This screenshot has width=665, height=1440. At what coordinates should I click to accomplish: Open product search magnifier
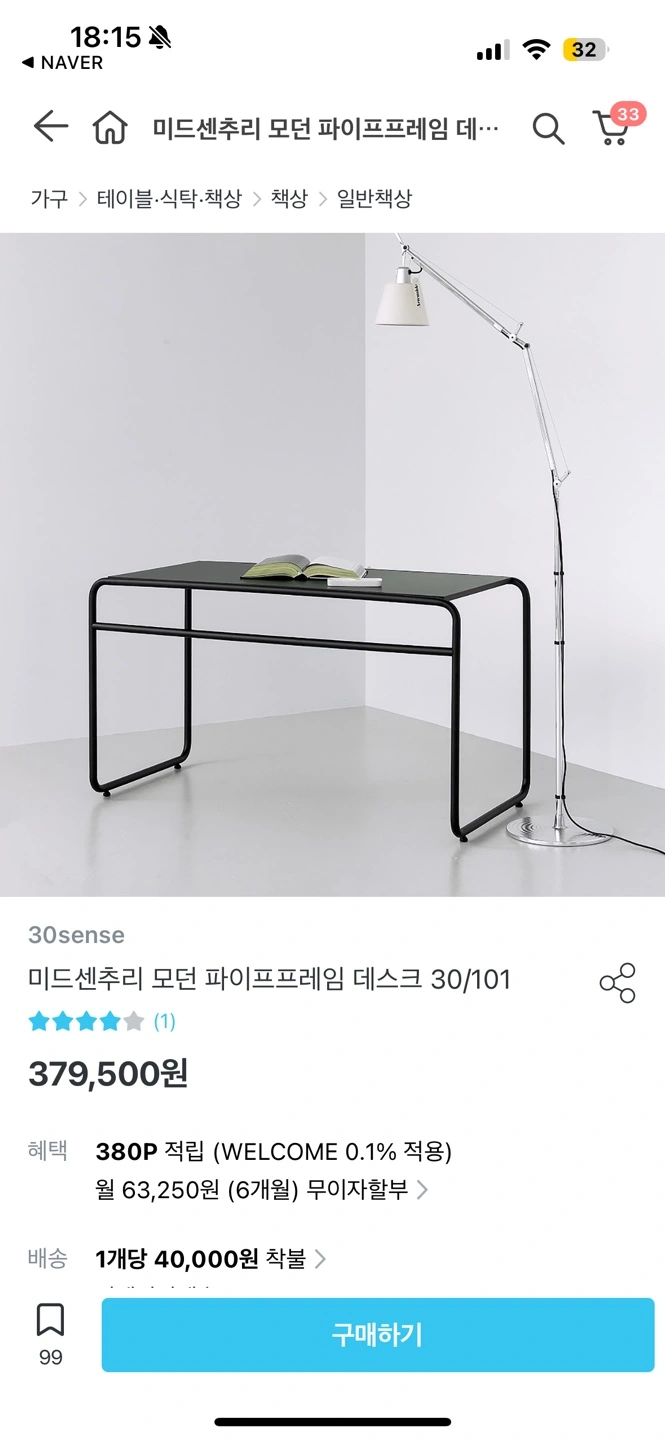tap(547, 128)
